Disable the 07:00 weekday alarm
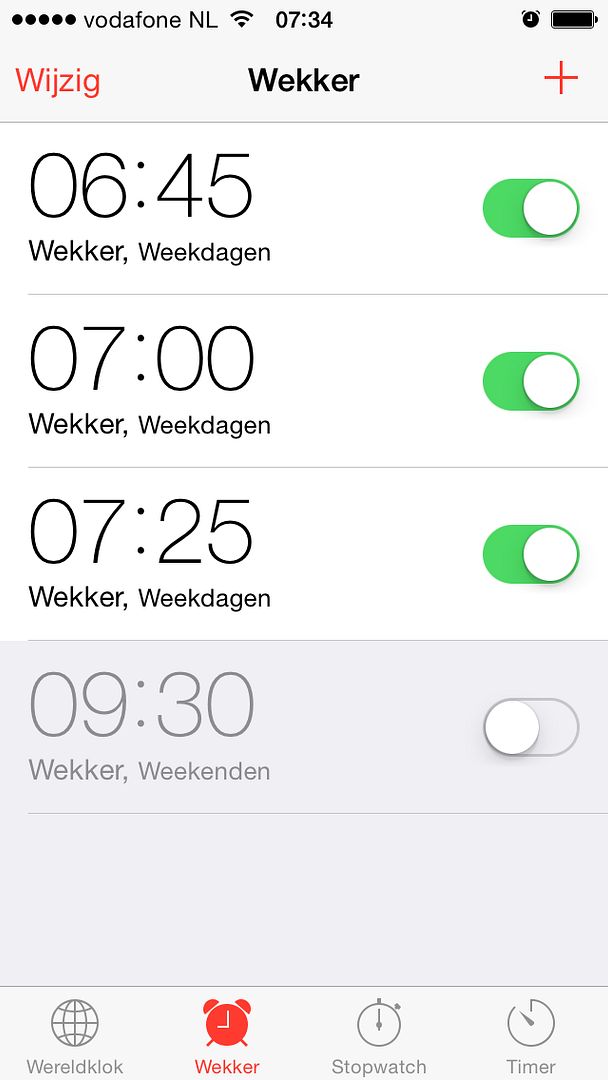 coord(531,381)
